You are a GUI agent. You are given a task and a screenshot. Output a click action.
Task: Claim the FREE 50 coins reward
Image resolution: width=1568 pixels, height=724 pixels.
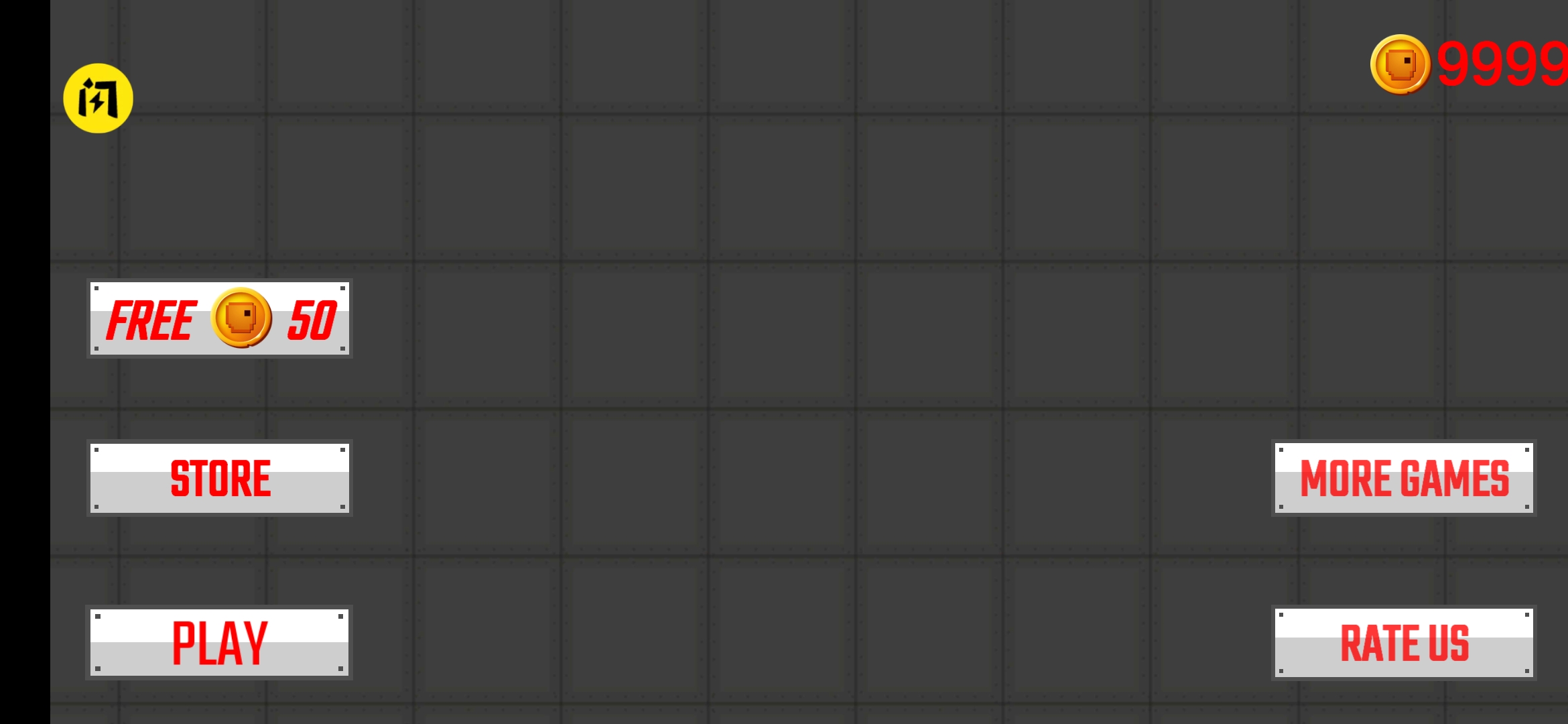click(220, 318)
